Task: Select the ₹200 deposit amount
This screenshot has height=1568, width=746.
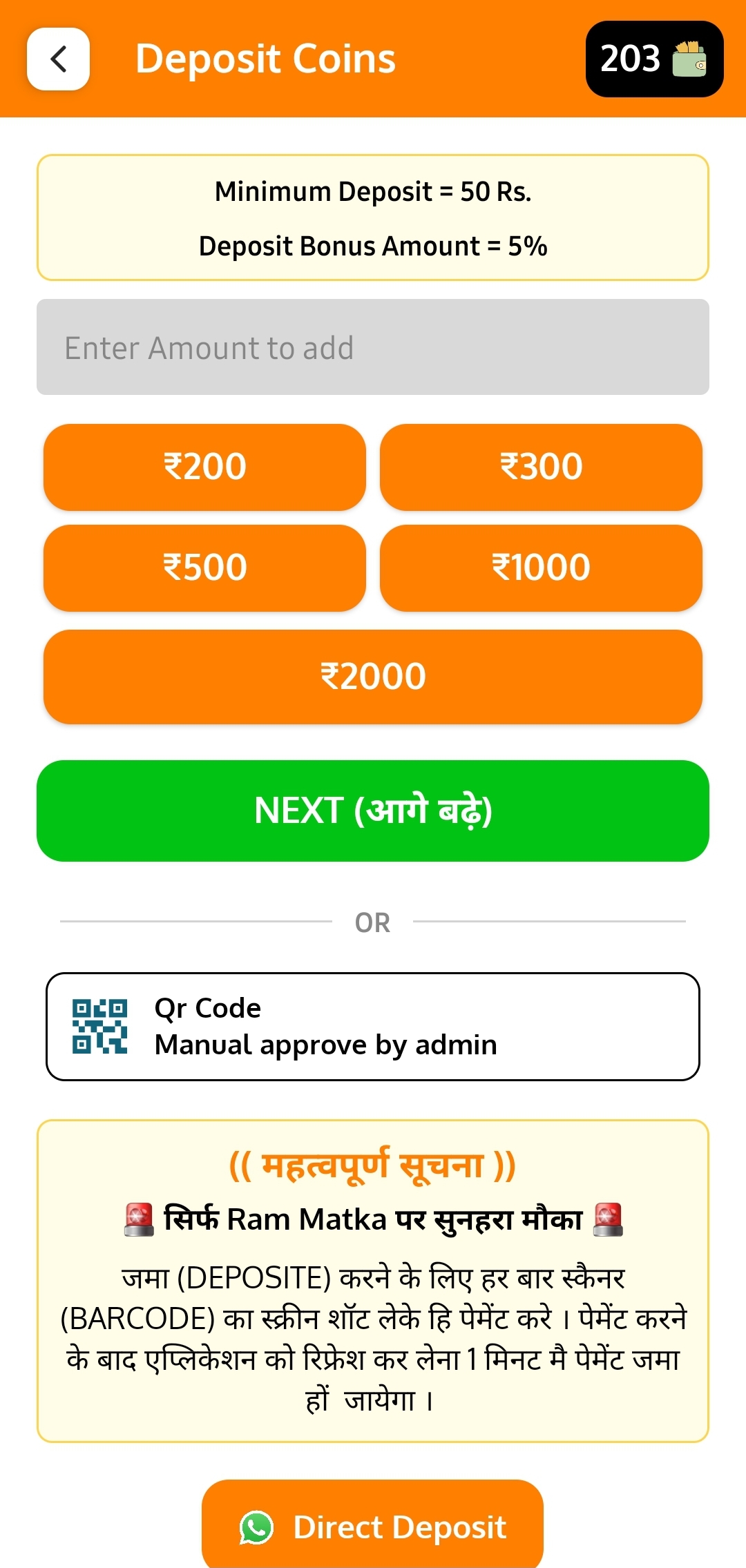Action: coord(204,467)
